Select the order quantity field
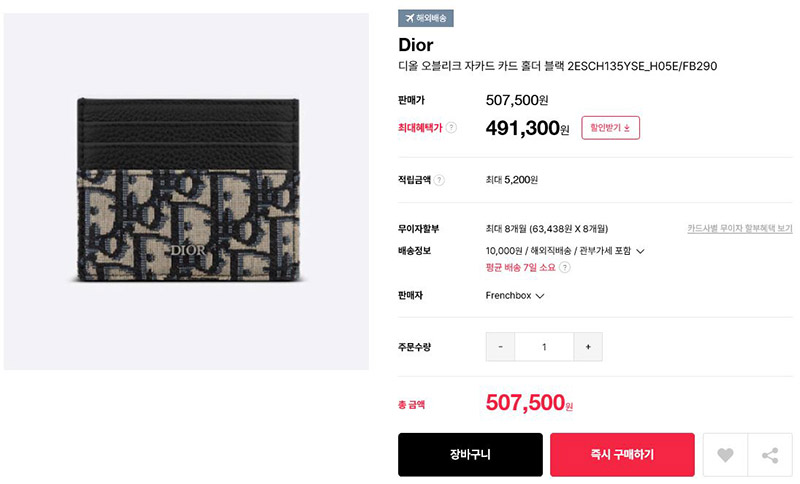The height and width of the screenshot is (484, 800). 544,347
